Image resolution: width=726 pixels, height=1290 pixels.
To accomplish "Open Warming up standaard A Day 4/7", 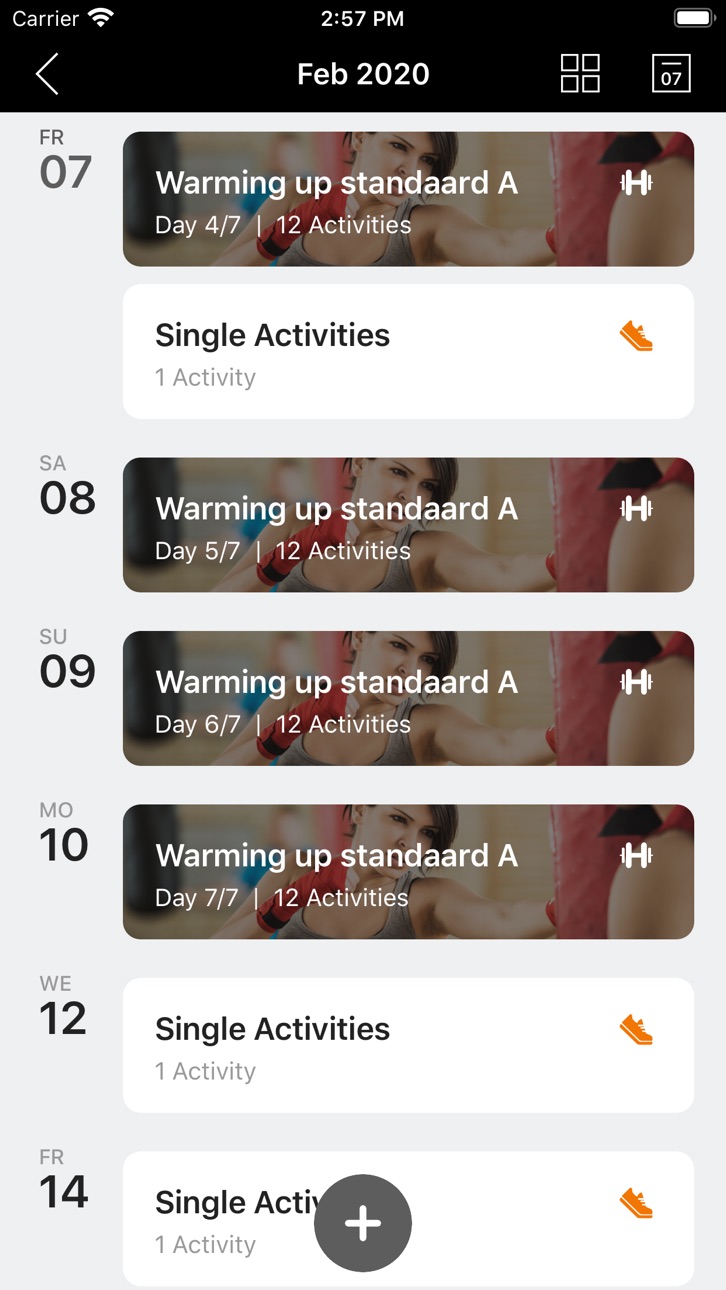I will click(408, 199).
